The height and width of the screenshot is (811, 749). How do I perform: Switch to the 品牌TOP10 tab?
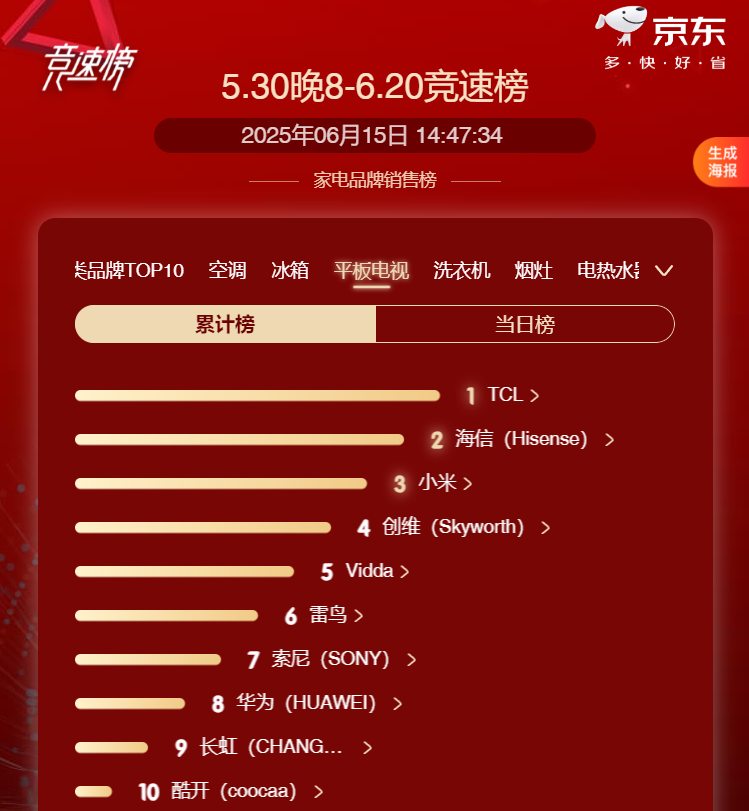pos(130,270)
